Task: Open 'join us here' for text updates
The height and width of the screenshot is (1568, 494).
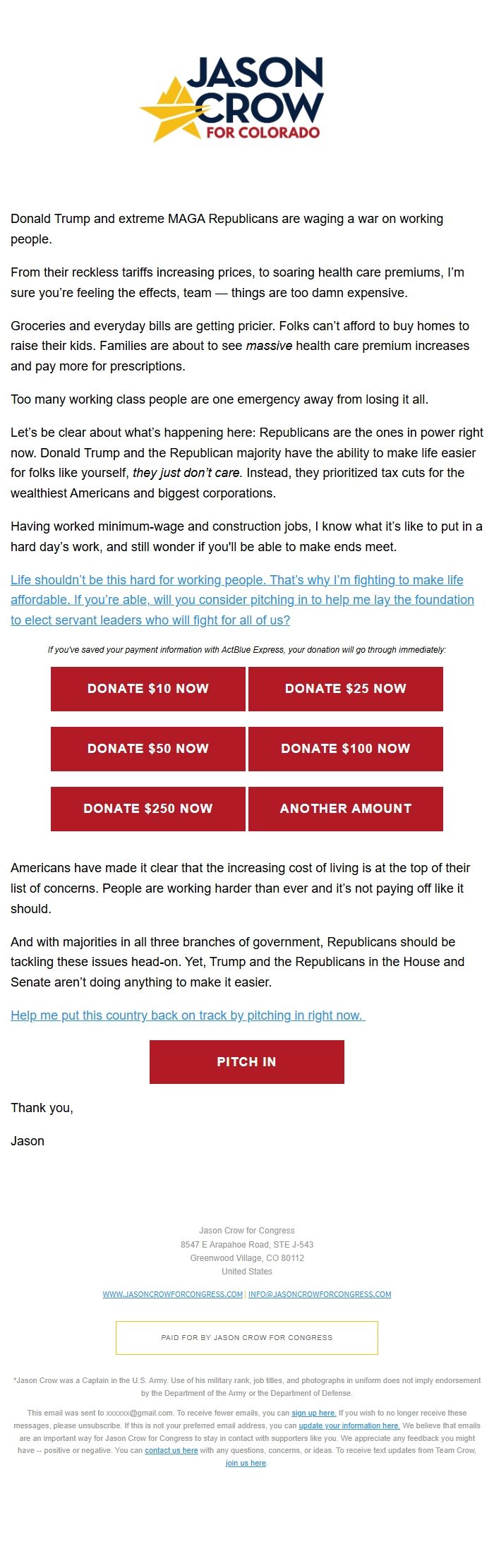Action: coord(246,1463)
